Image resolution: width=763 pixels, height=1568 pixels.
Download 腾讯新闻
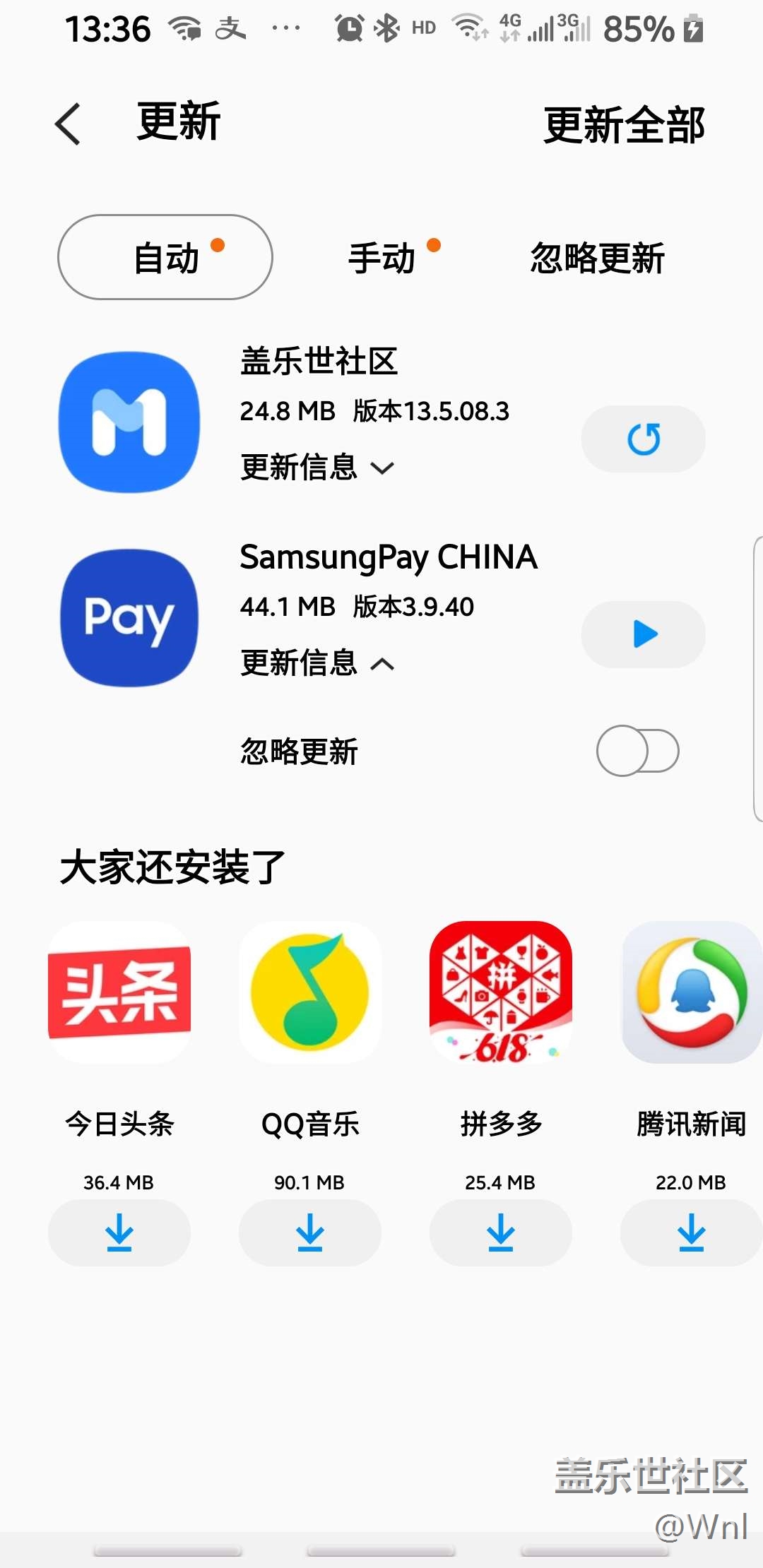coord(692,1233)
